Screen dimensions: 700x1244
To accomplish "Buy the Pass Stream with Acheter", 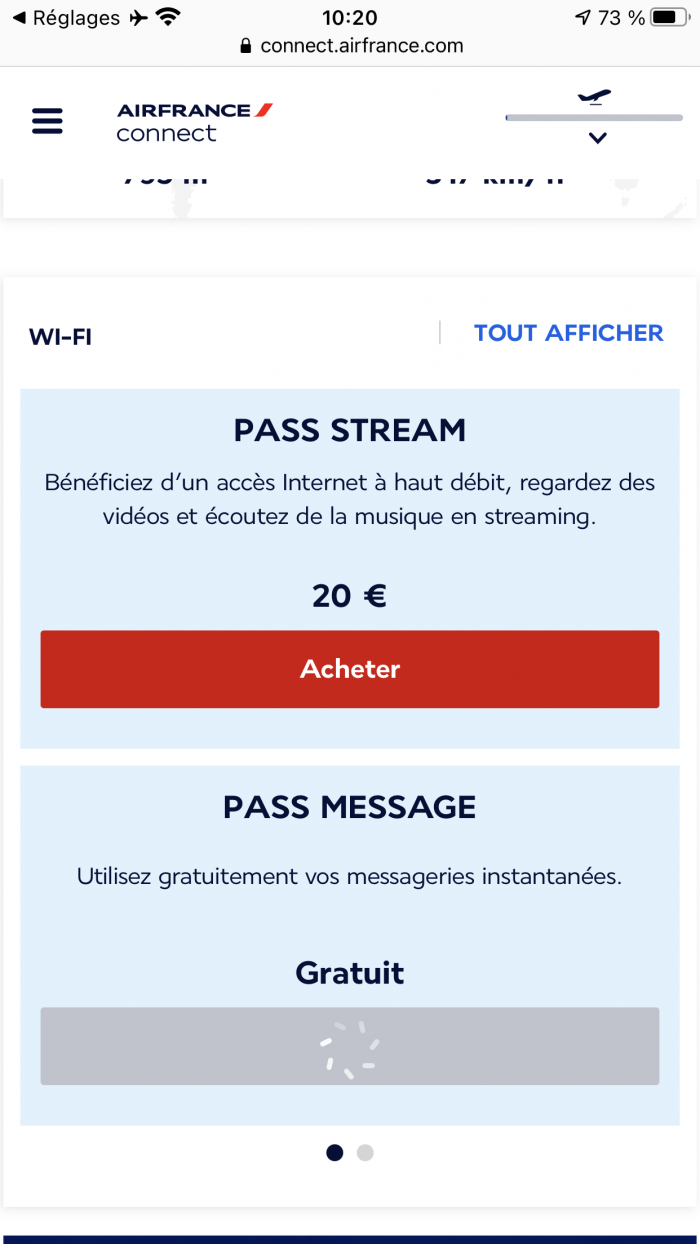I will click(350, 669).
